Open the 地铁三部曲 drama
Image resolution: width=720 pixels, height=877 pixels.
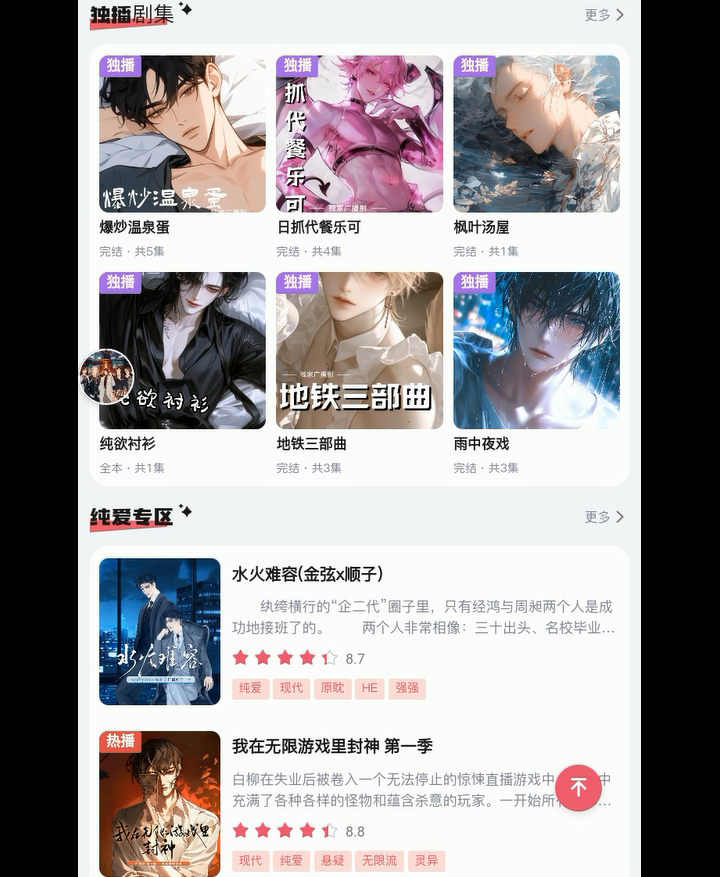359,350
